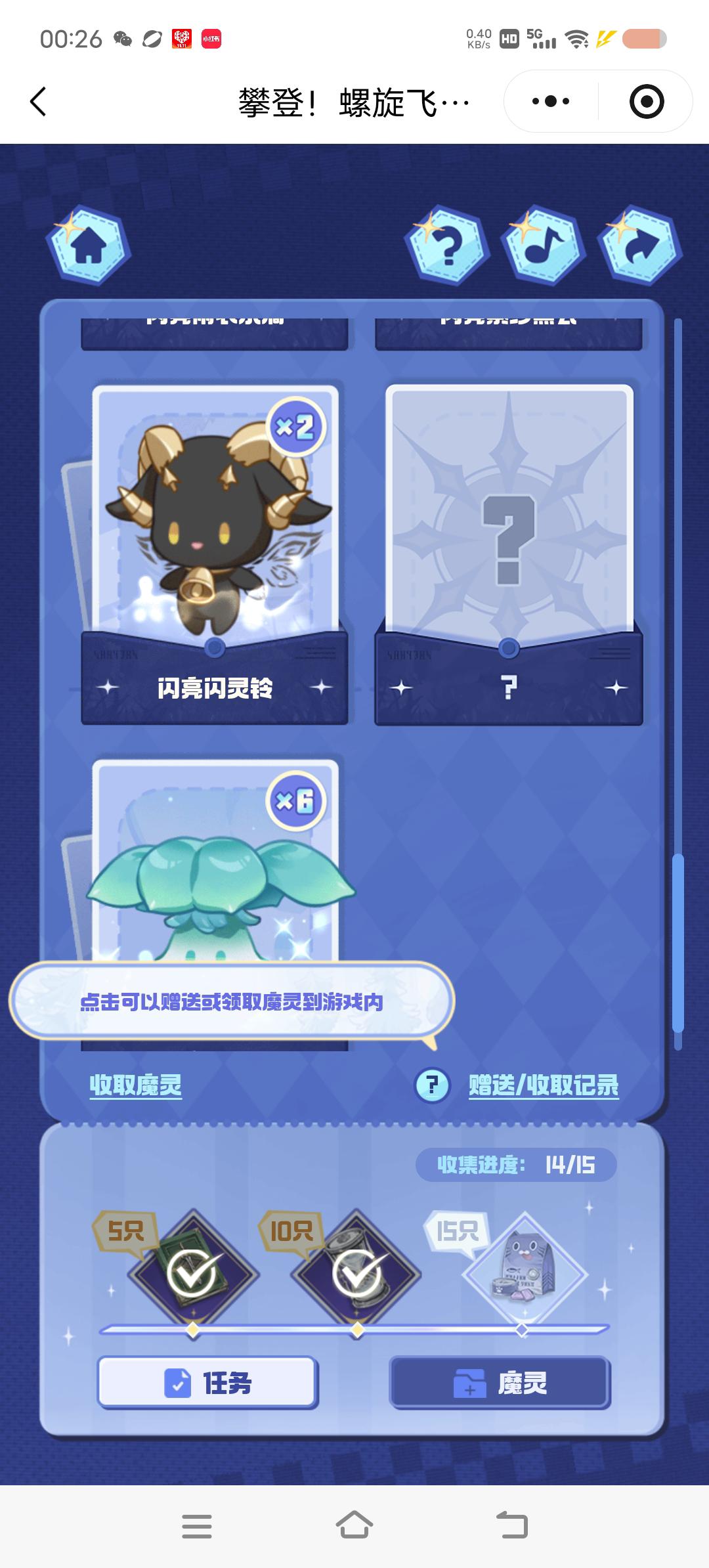The image size is (709, 1568).
Task: Share via the arrow hexagon icon
Action: pos(639,246)
